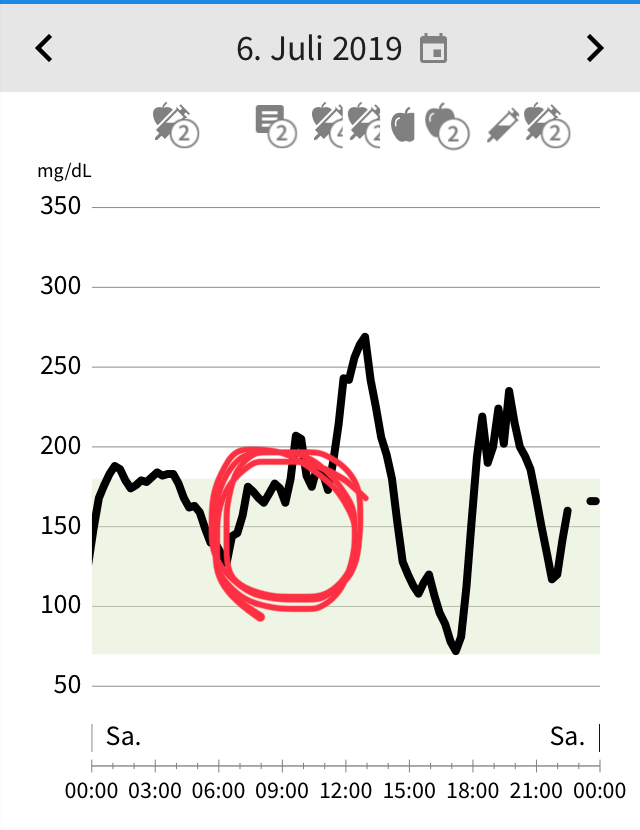Open the apple entry with badge 2
Viewport: 640px width, 830px height.
pos(443,124)
